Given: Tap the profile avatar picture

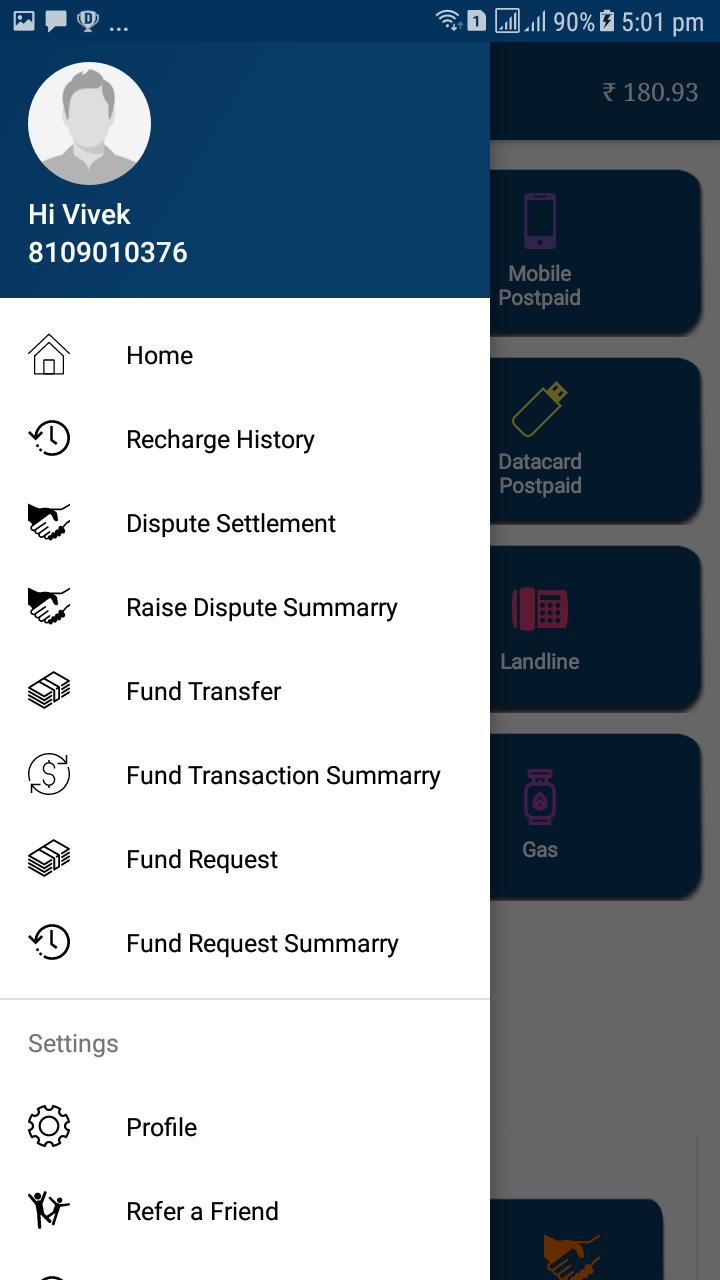Looking at the screenshot, I should (89, 124).
